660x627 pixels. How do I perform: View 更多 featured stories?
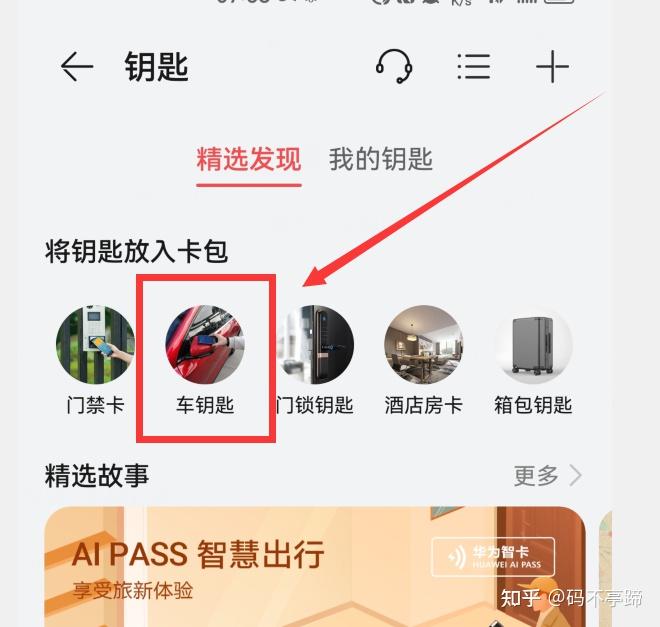547,475
